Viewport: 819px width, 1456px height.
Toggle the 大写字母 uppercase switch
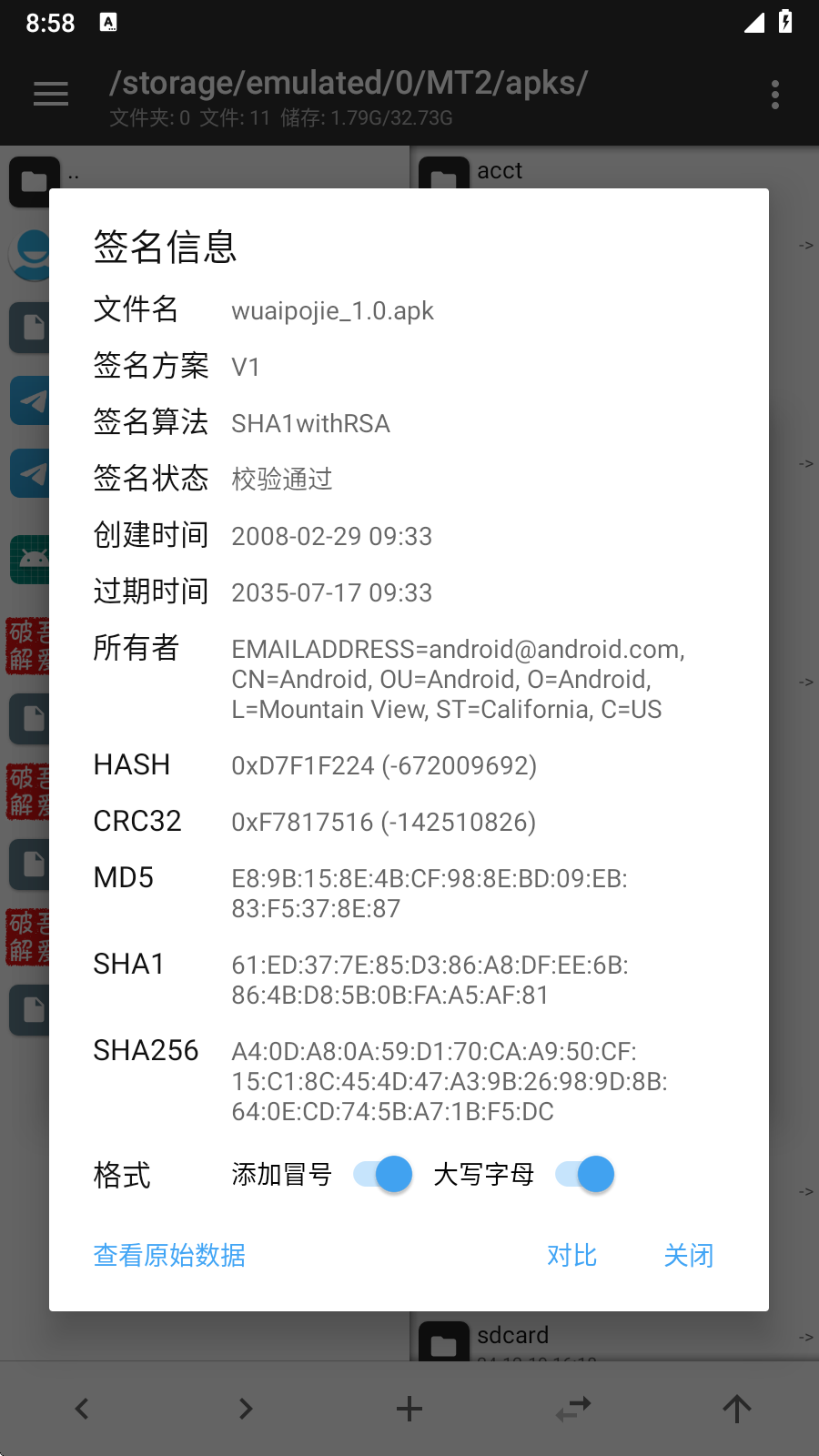pyautogui.click(x=584, y=1174)
